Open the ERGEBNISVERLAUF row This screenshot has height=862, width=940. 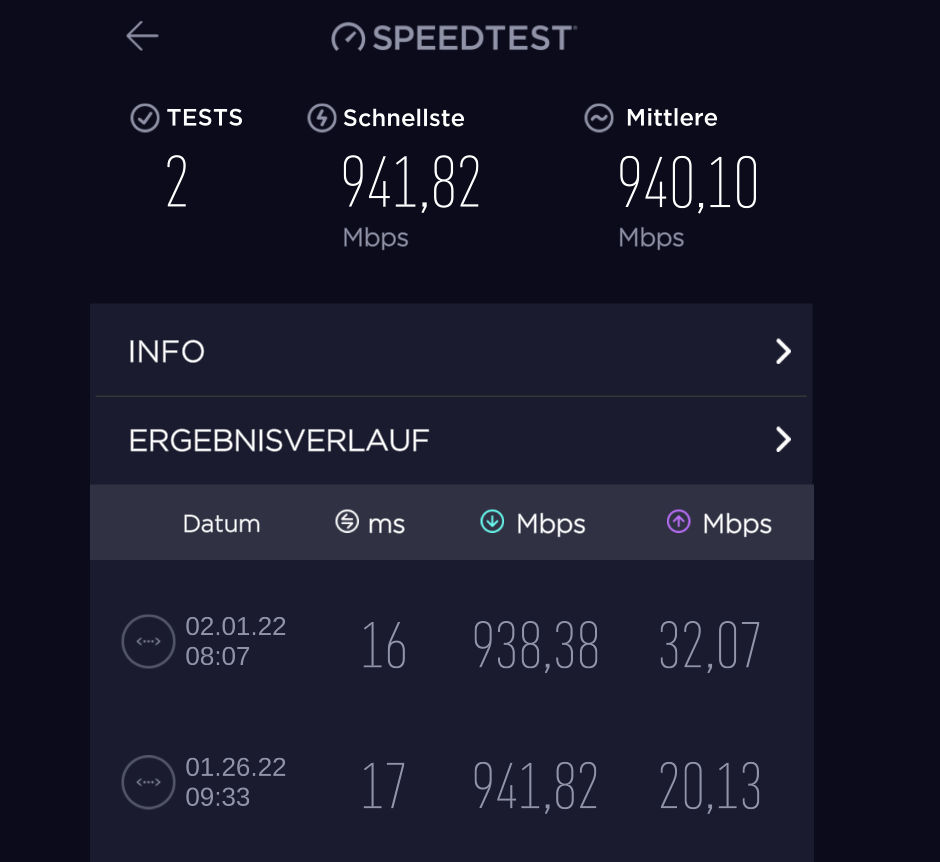(x=451, y=440)
